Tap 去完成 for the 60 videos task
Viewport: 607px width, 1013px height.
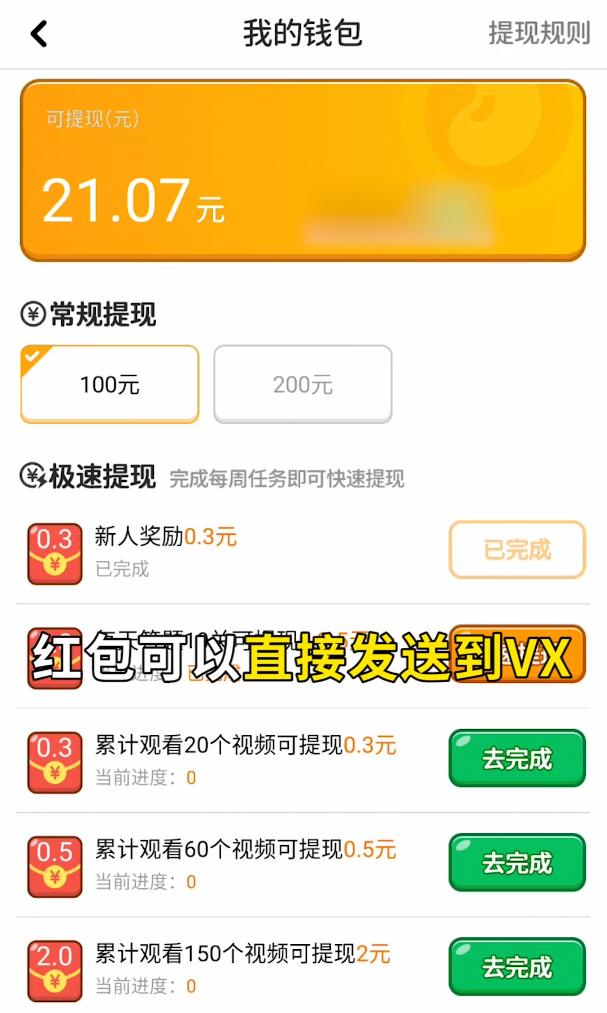[517, 863]
